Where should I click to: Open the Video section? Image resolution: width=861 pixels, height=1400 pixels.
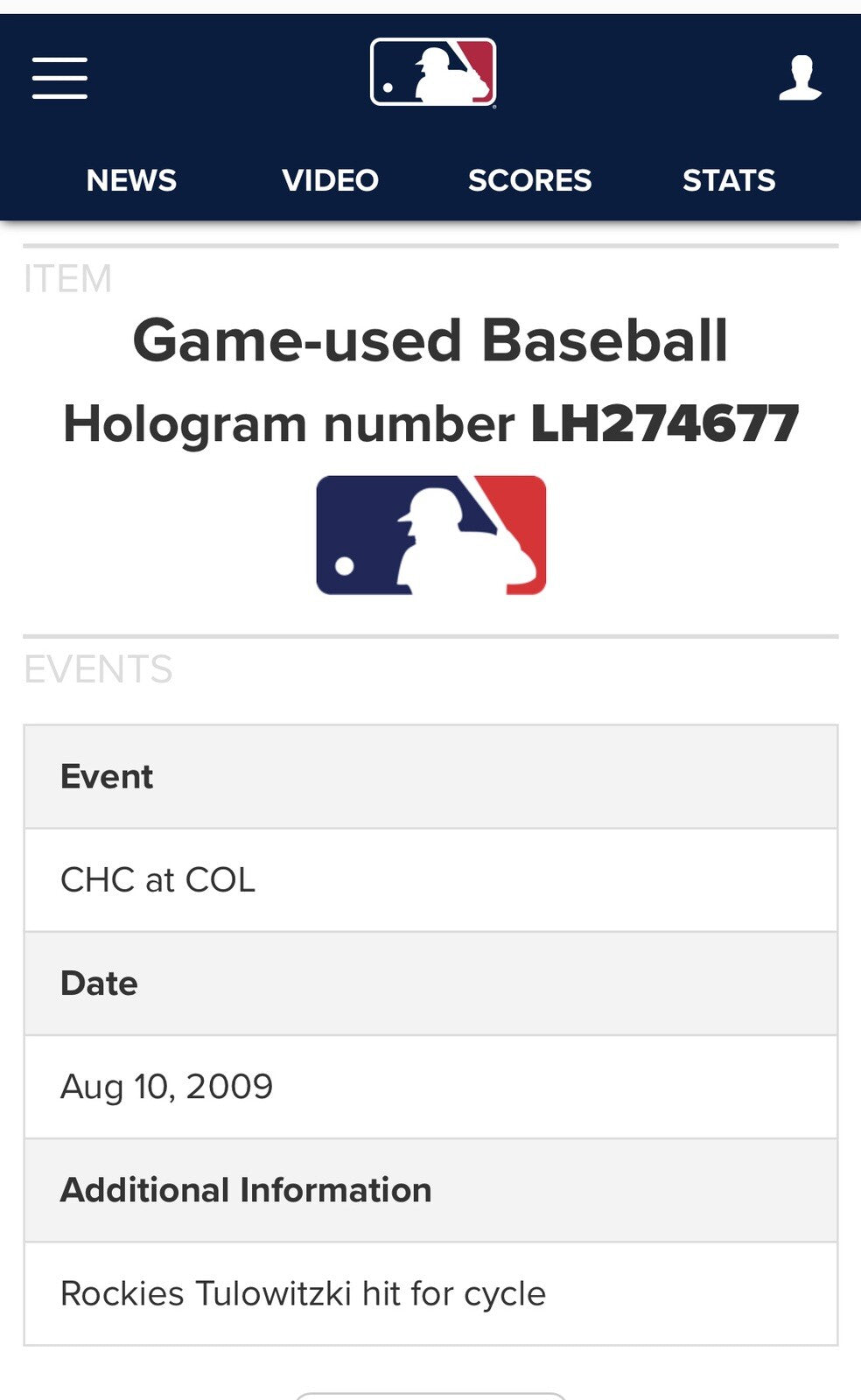click(x=330, y=180)
